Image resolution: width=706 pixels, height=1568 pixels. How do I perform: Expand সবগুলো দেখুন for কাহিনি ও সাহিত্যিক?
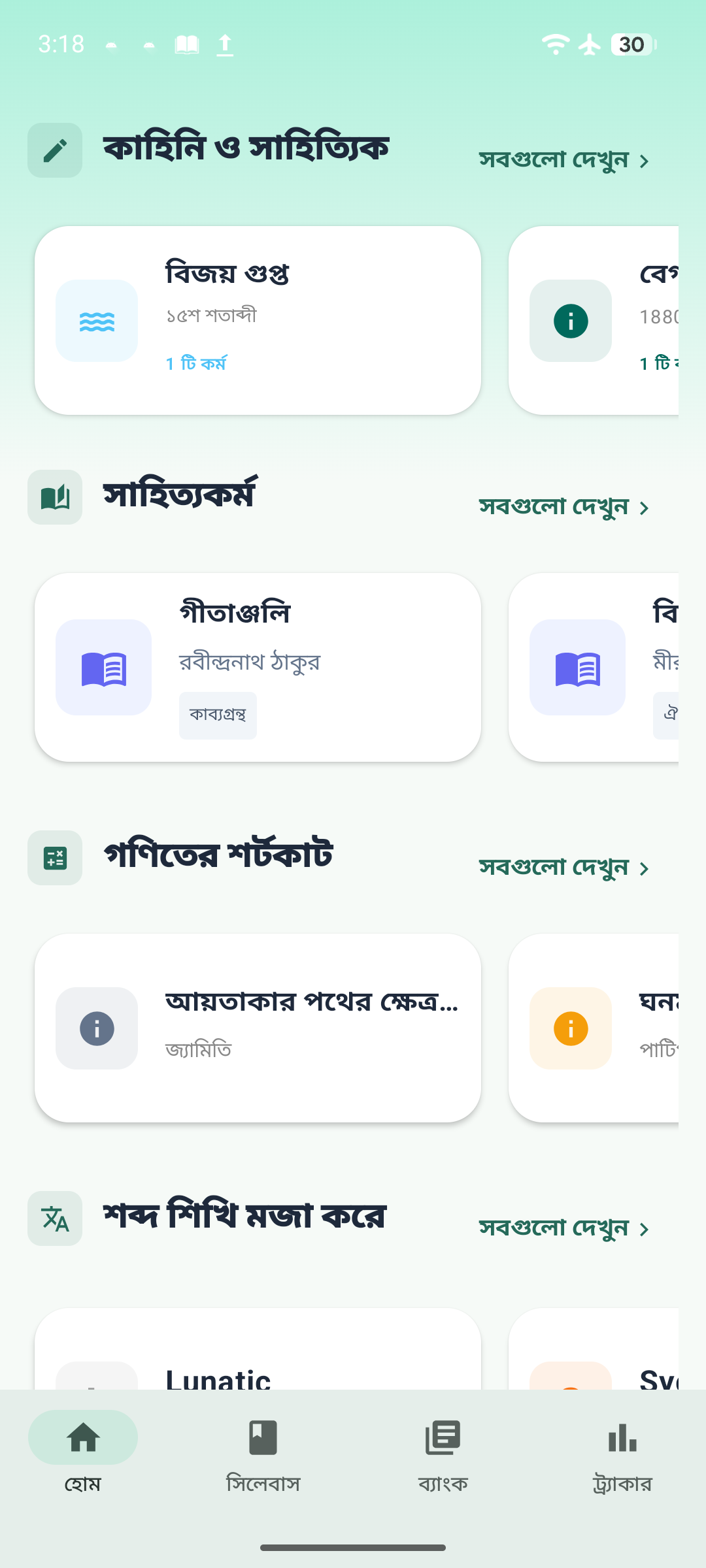click(563, 160)
